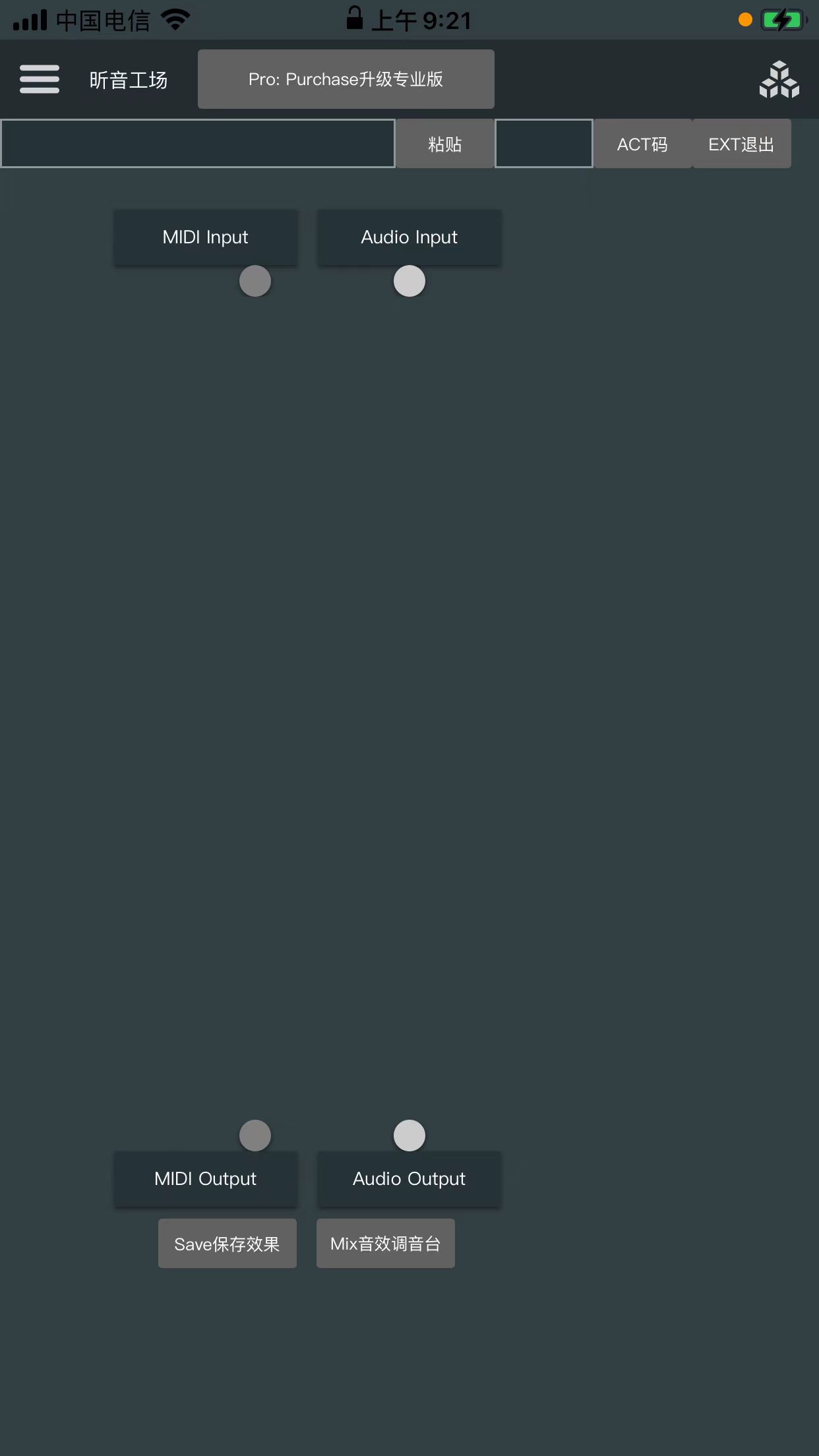This screenshot has width=819, height=1456.
Task: Focus the wide text field beside 粘贴
Action: tap(198, 144)
